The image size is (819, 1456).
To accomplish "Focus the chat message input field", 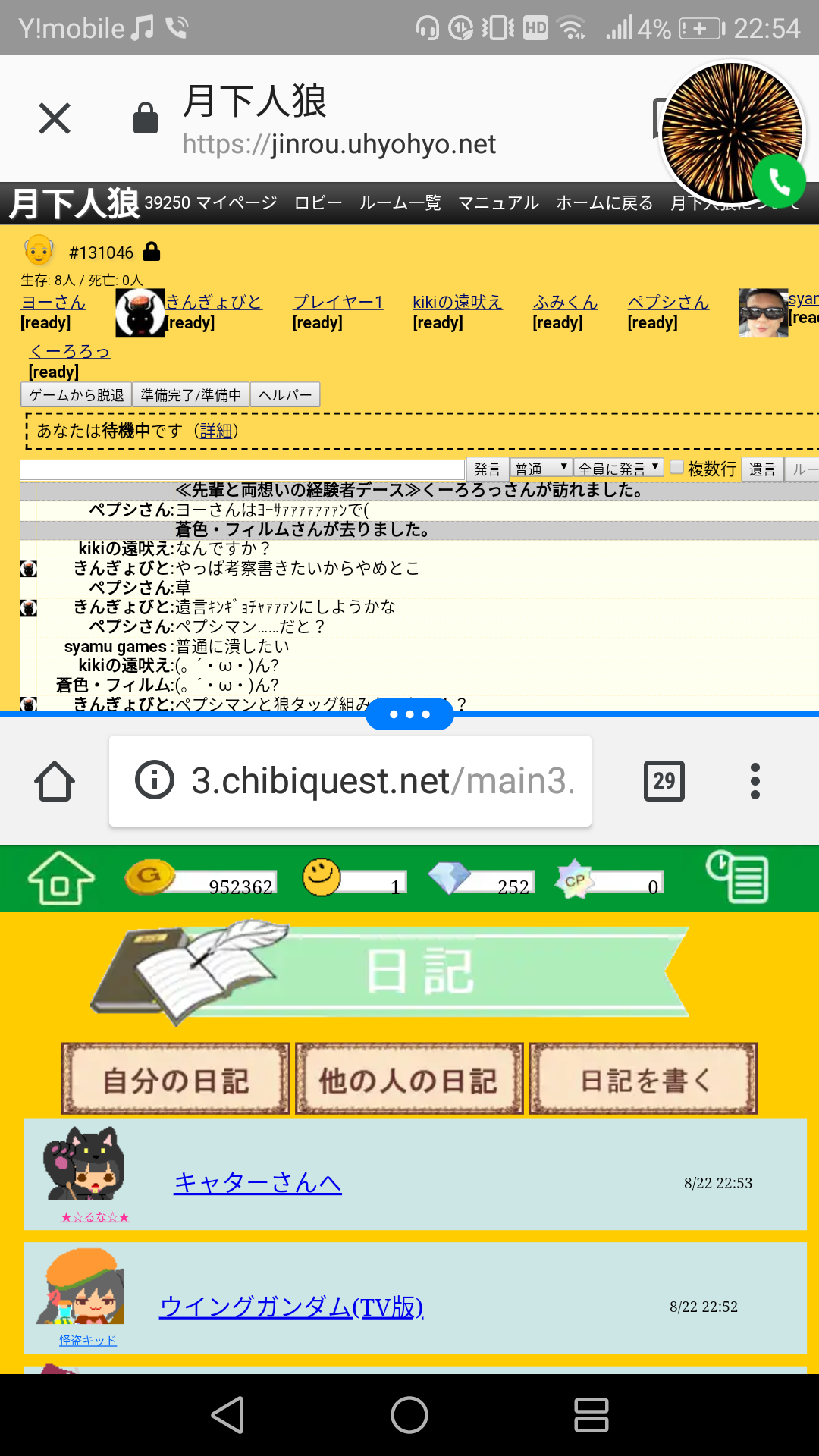I will click(x=243, y=469).
